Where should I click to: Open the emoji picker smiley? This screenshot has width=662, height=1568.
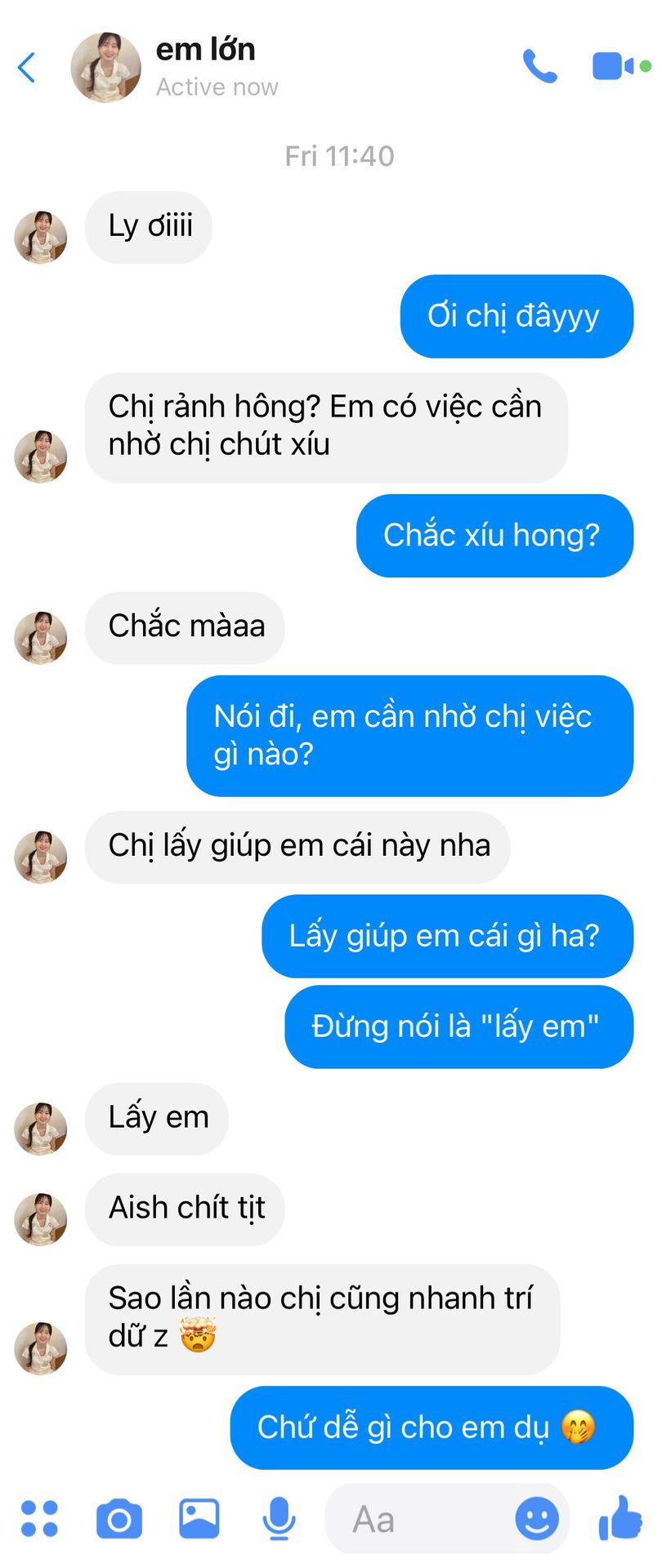click(537, 1519)
